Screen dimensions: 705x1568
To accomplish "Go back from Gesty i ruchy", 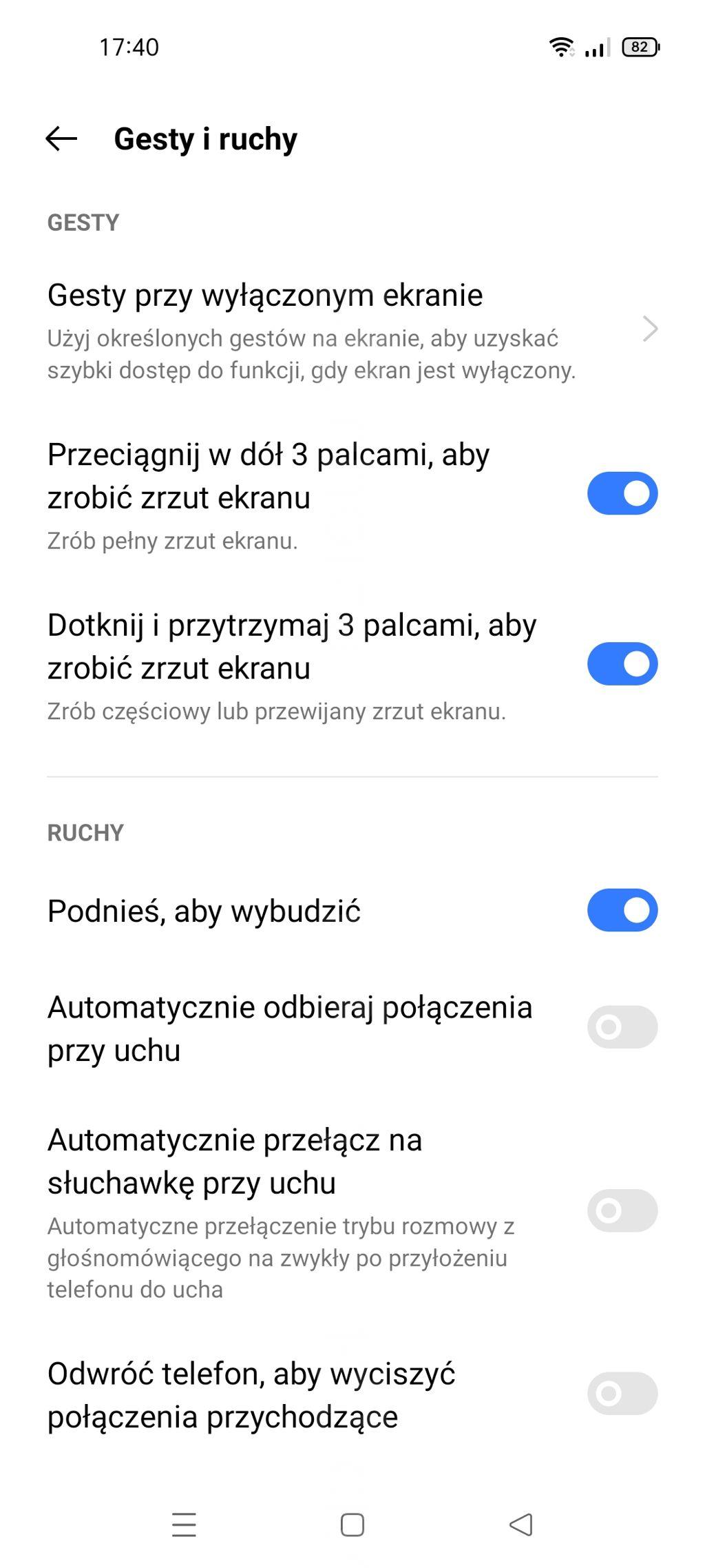I will pyautogui.click(x=61, y=139).
